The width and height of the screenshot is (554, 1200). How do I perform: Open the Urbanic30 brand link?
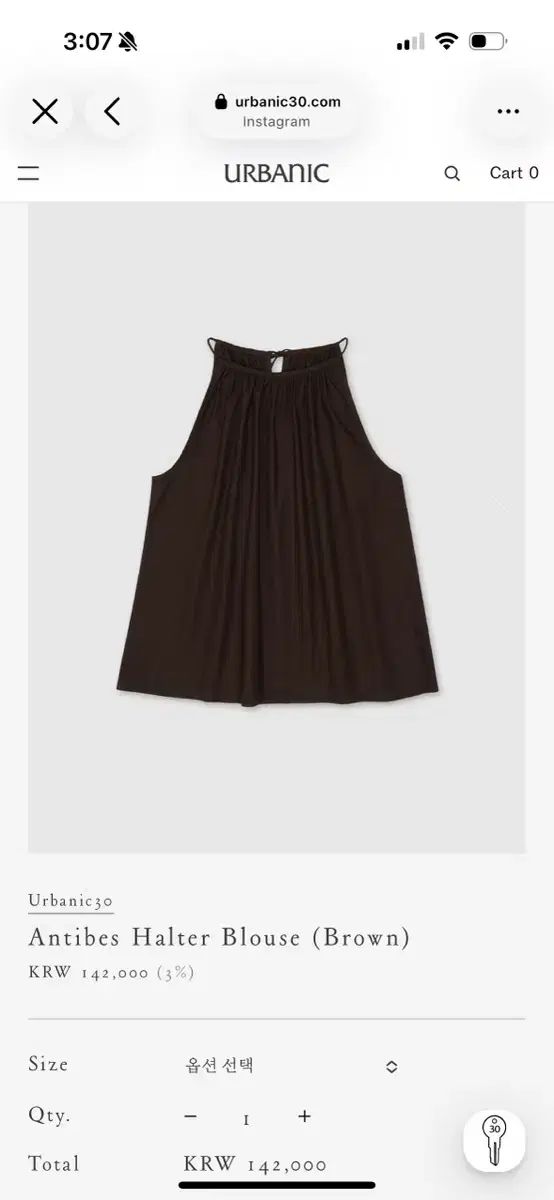[70, 901]
